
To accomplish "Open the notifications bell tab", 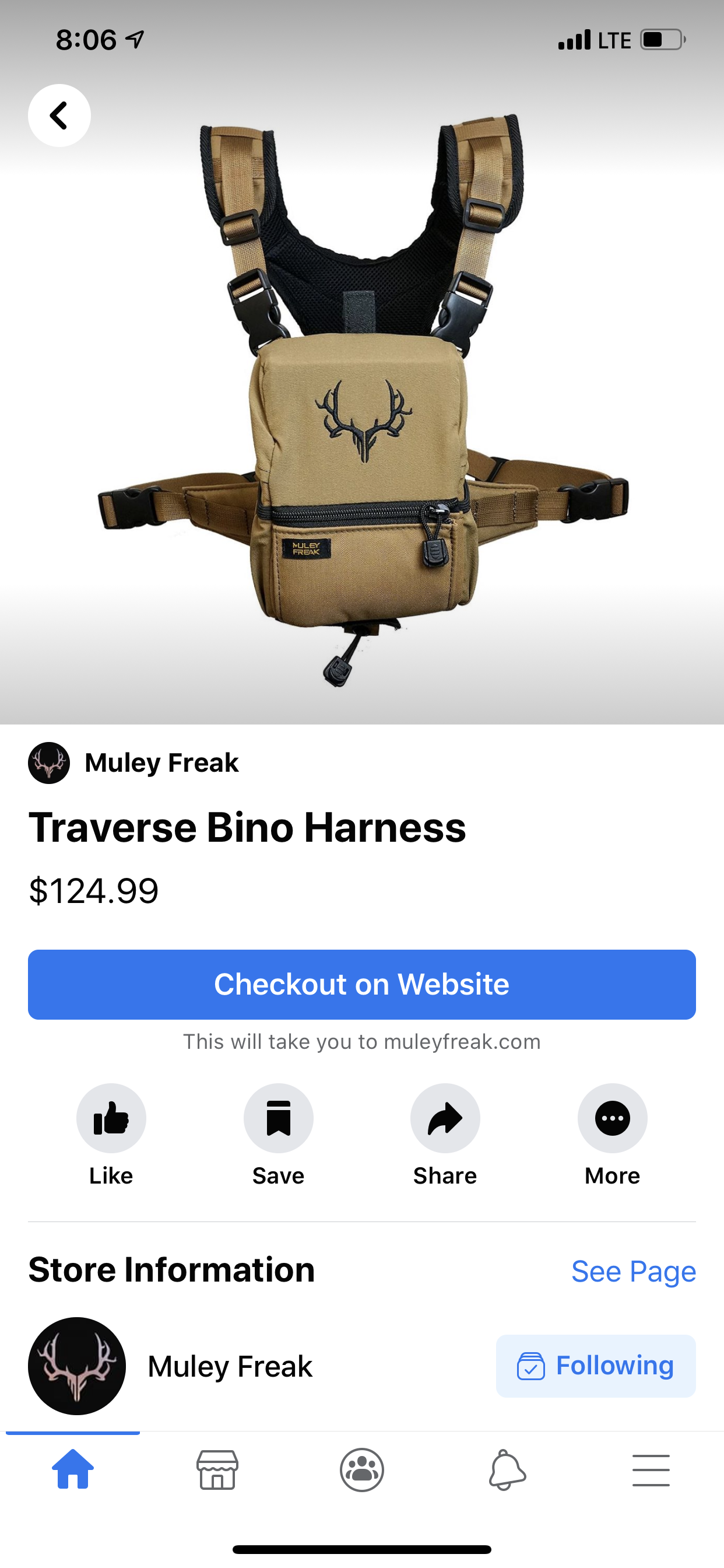I will pos(507,1469).
